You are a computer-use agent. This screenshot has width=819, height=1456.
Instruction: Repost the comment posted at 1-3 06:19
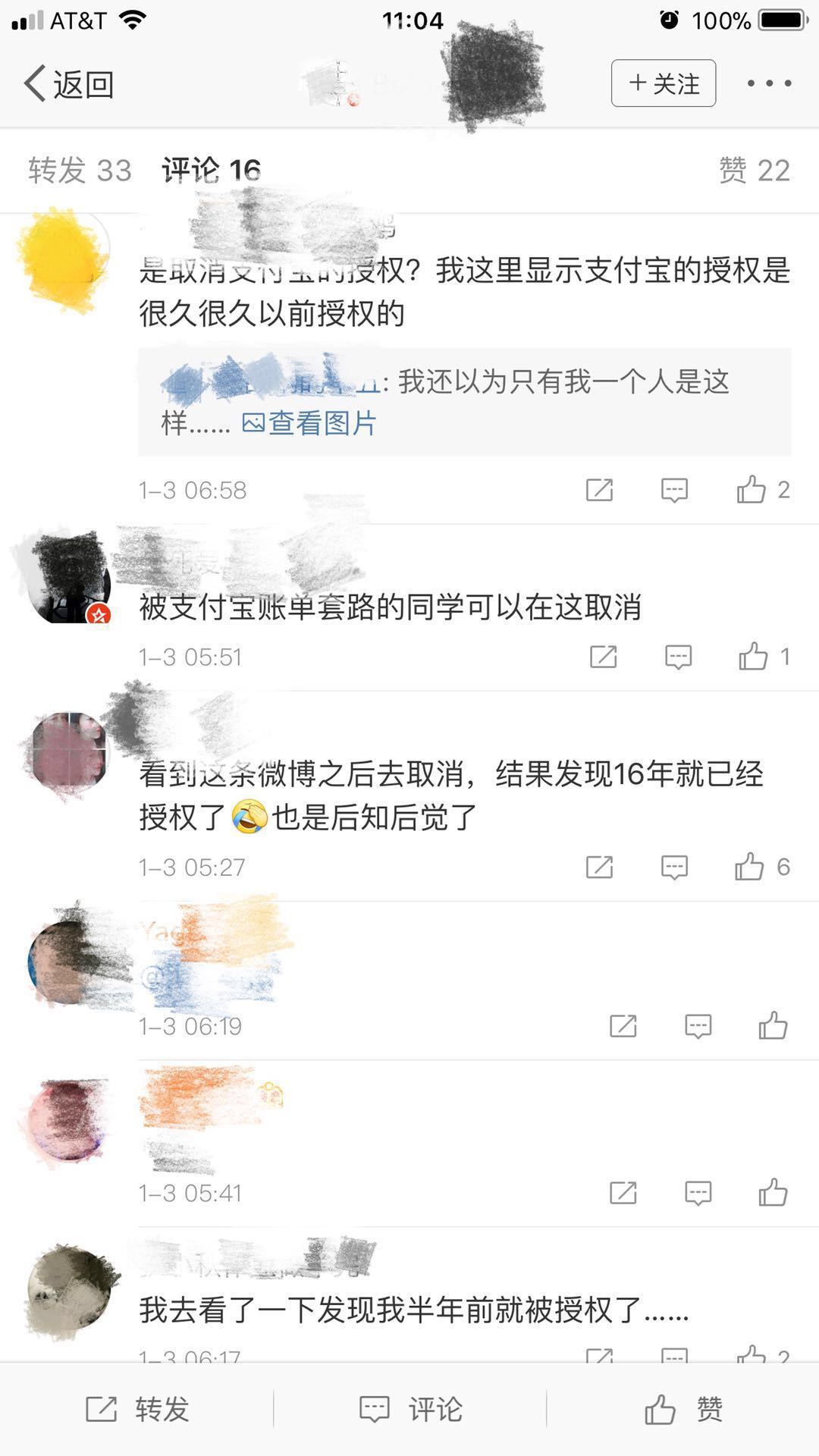coord(623,1026)
